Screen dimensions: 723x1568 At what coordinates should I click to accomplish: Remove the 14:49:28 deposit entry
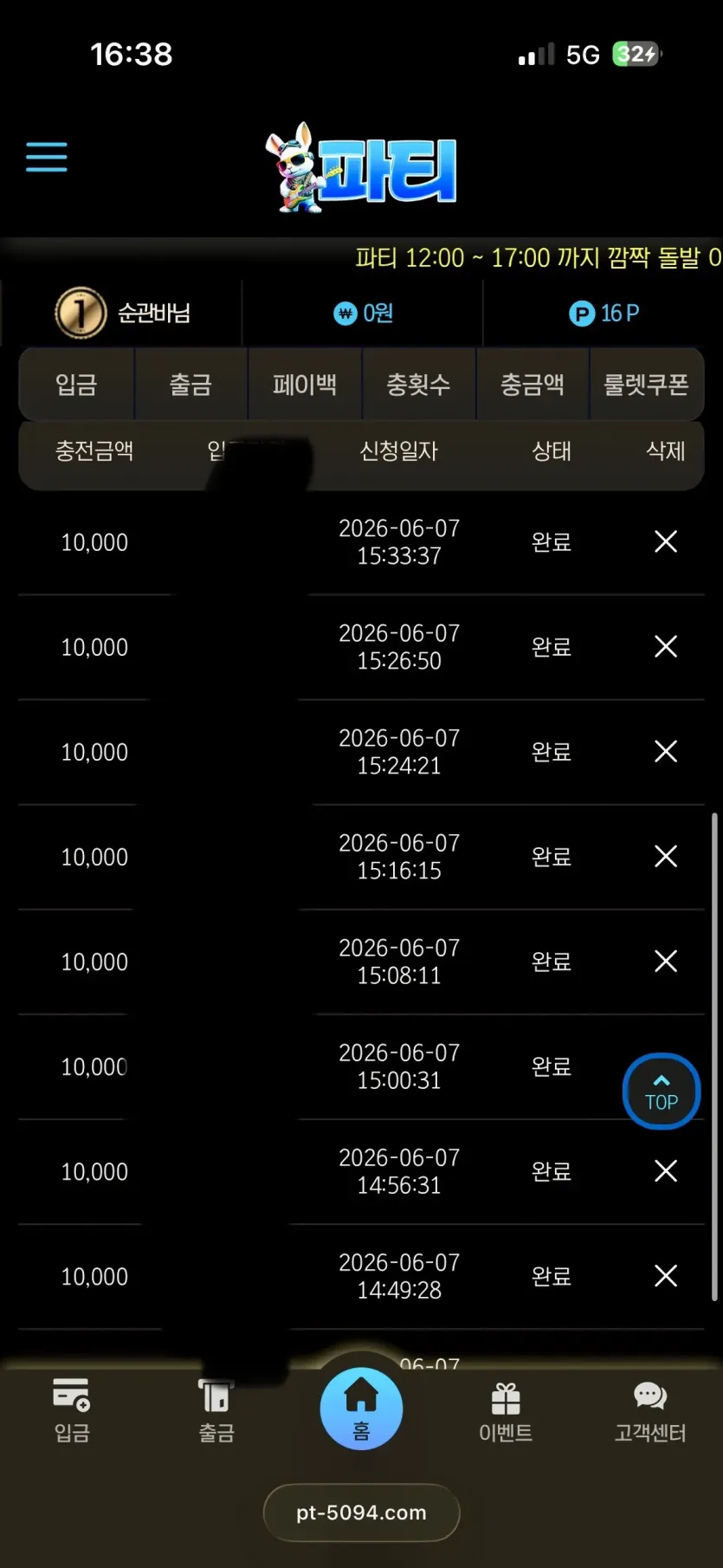666,1276
